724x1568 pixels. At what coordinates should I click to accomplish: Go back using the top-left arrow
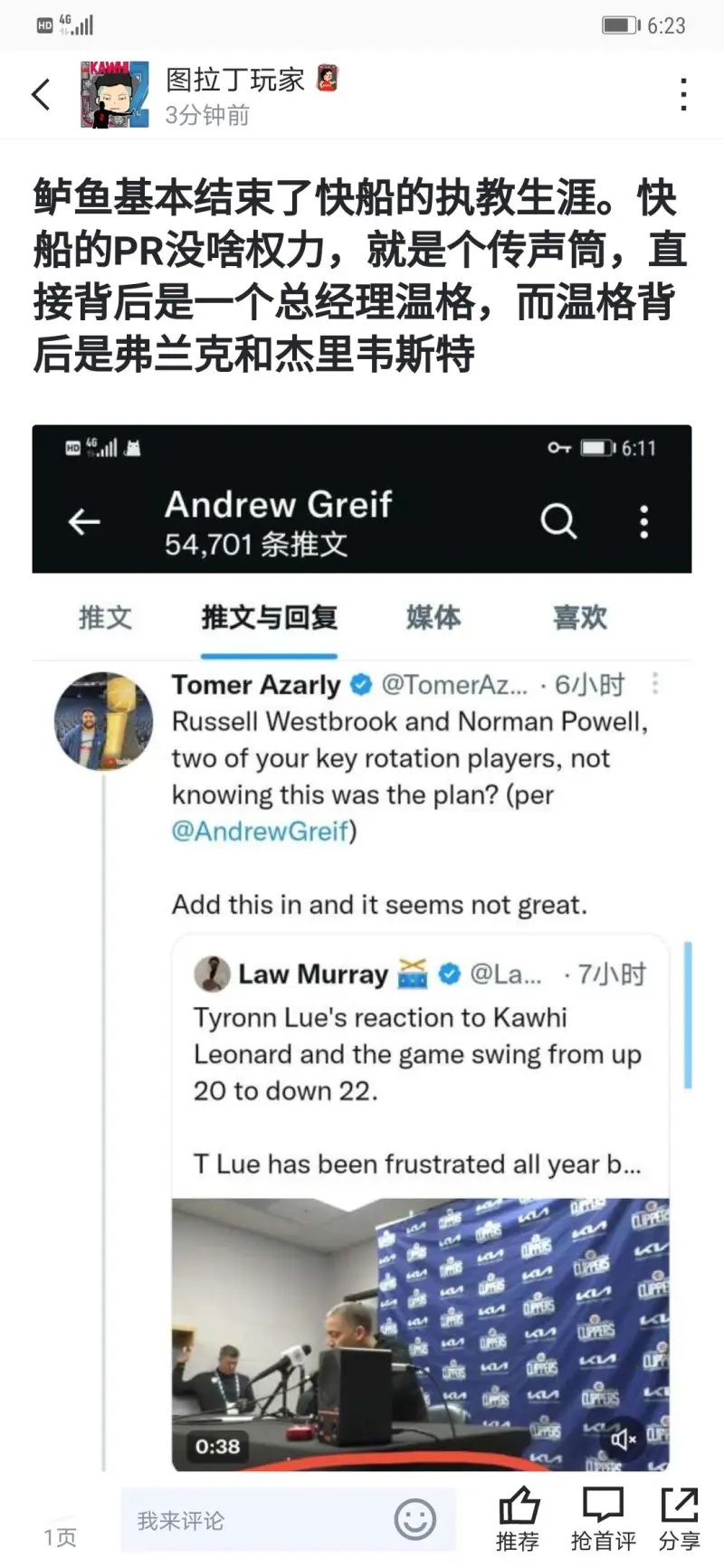pyautogui.click(x=41, y=94)
